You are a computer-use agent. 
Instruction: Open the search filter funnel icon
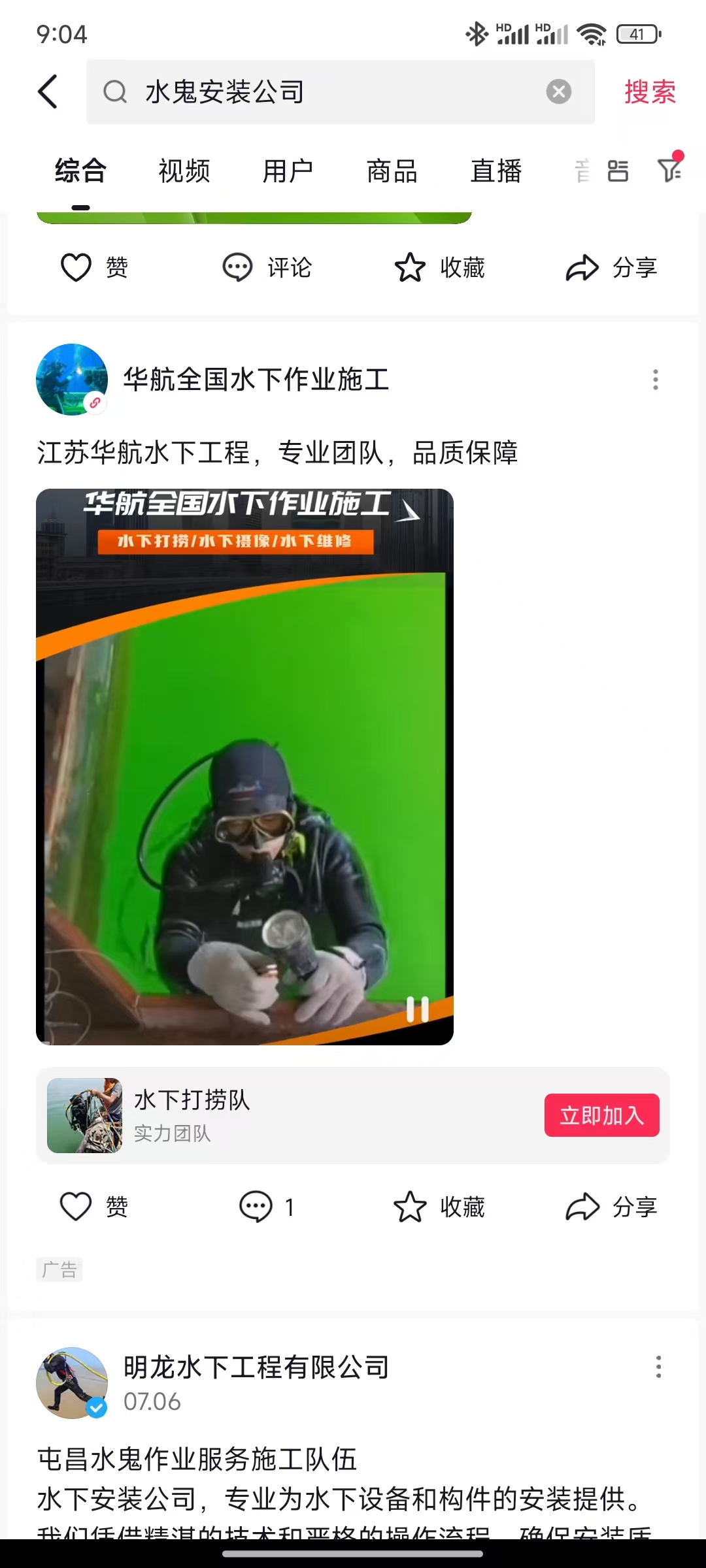pos(669,171)
